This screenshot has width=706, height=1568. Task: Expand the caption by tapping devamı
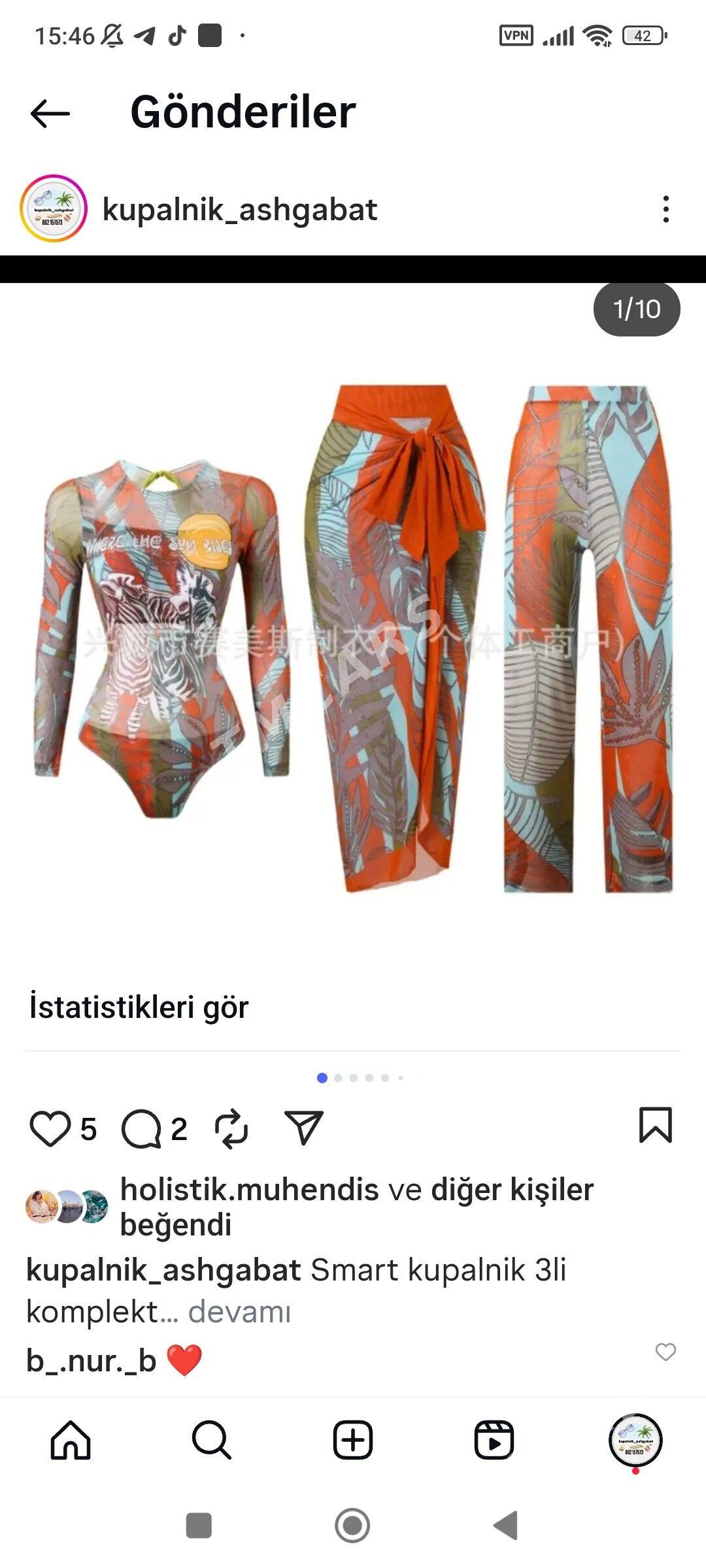(239, 1312)
